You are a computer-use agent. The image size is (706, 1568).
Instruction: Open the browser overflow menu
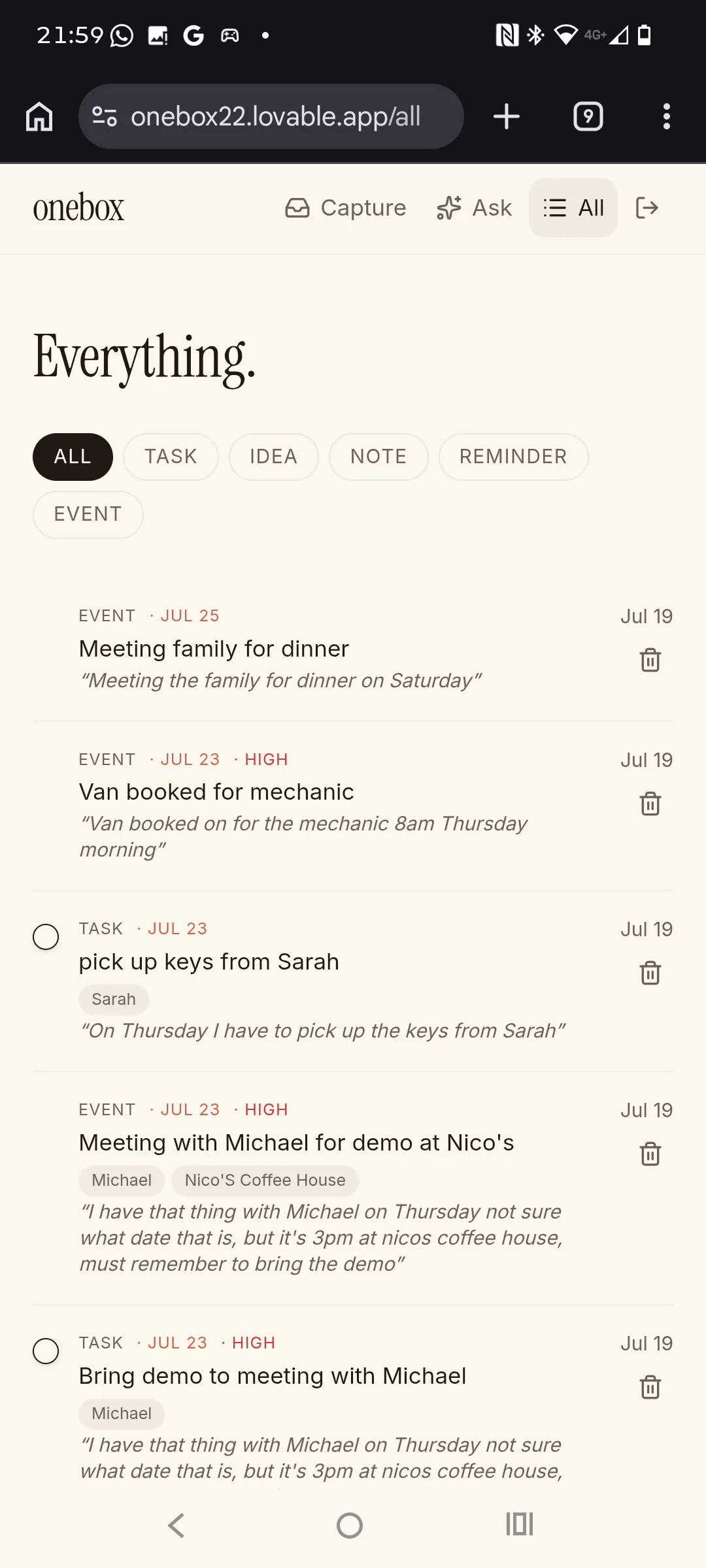pos(667,116)
